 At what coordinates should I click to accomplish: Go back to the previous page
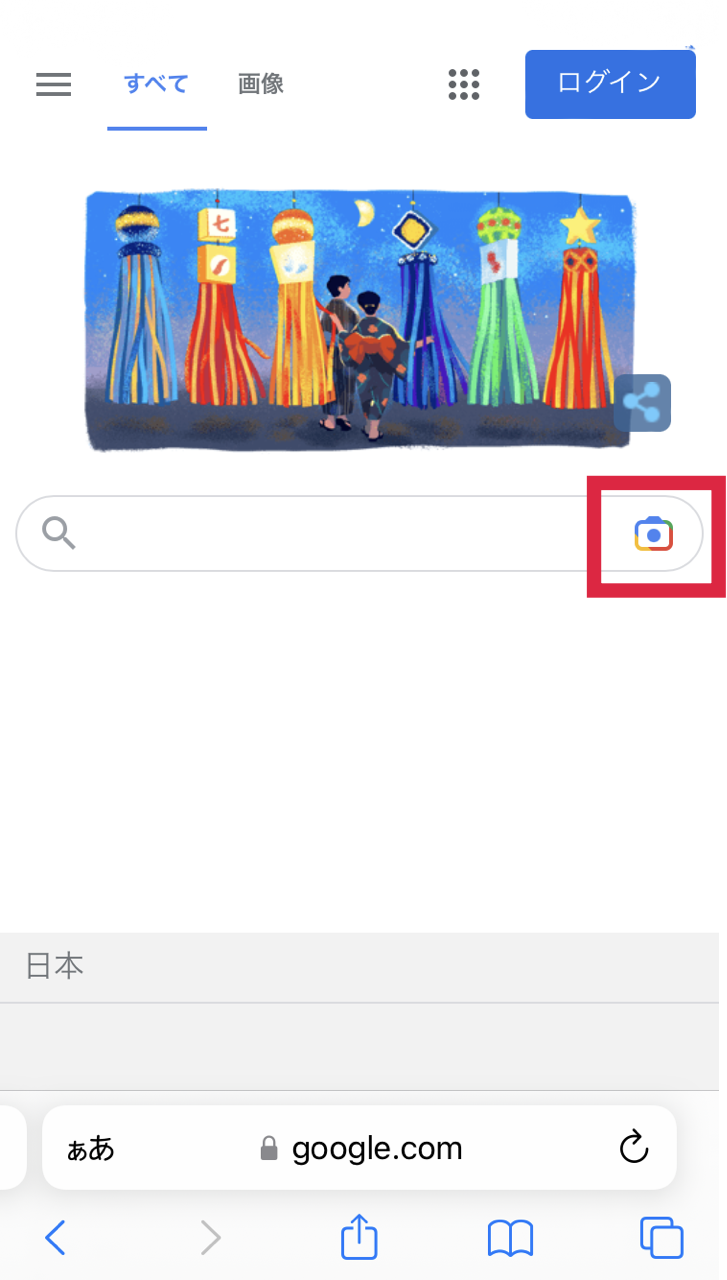click(56, 1239)
